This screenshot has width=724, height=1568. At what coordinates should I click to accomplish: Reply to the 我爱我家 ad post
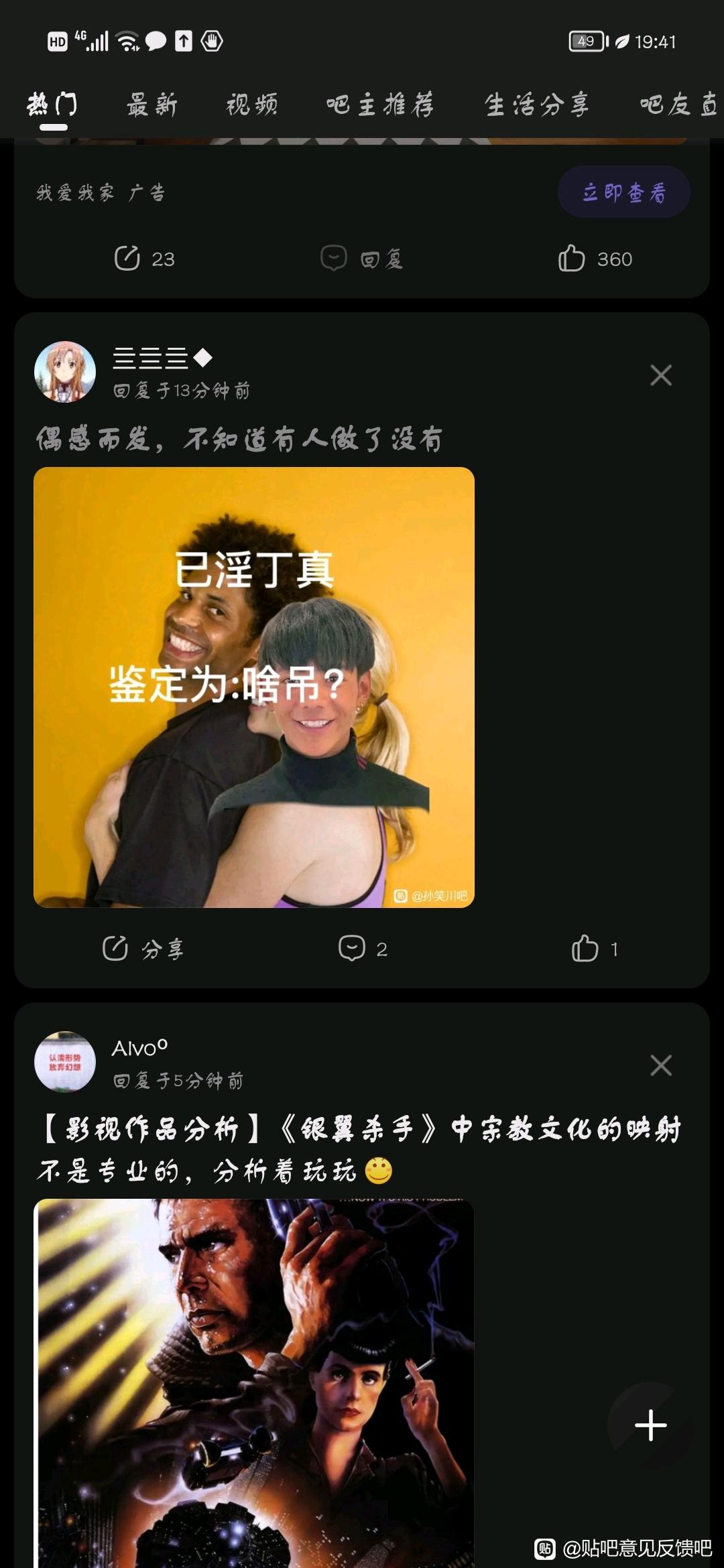(362, 259)
